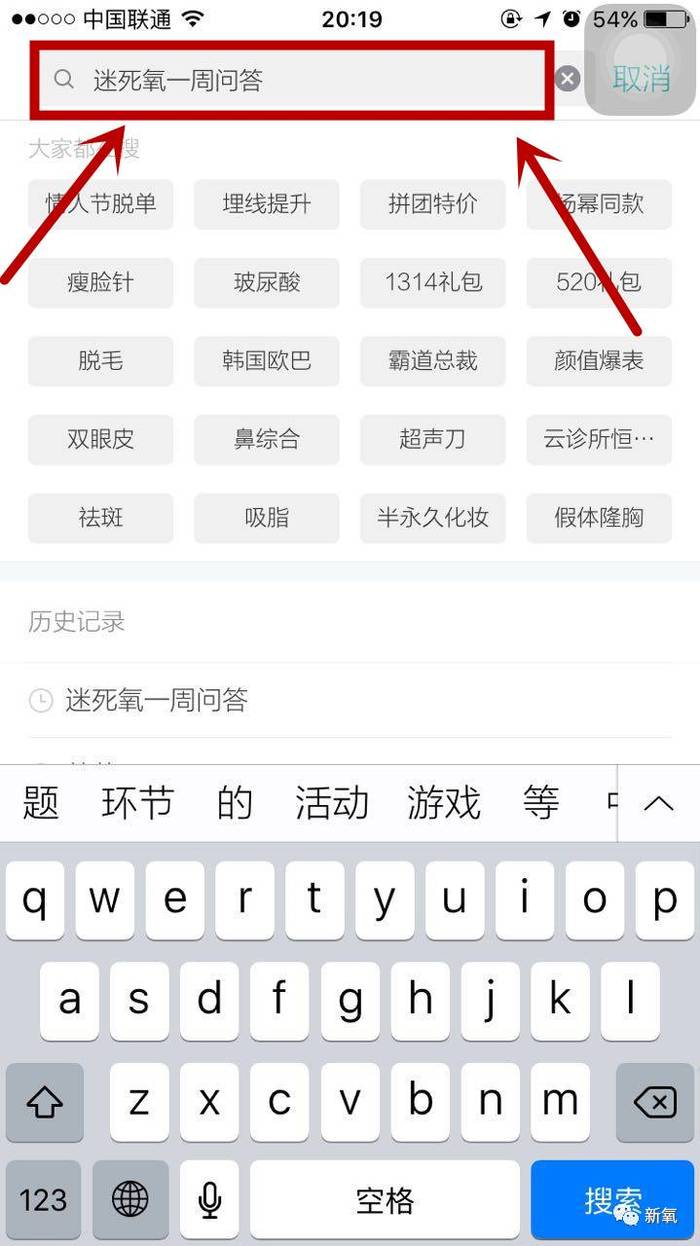Clear the search text with the X icon
Screen dimensions: 700x1246
tap(567, 79)
